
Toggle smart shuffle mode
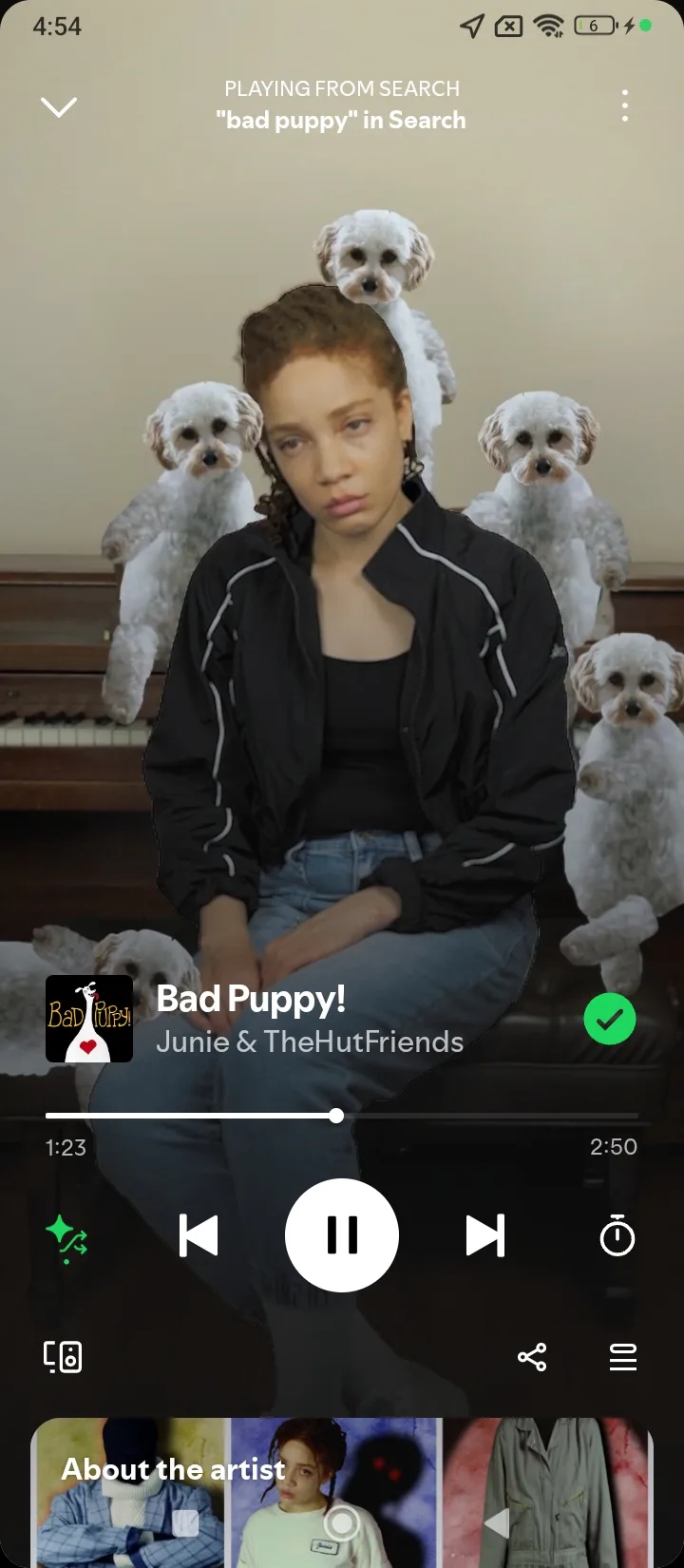tap(66, 1237)
